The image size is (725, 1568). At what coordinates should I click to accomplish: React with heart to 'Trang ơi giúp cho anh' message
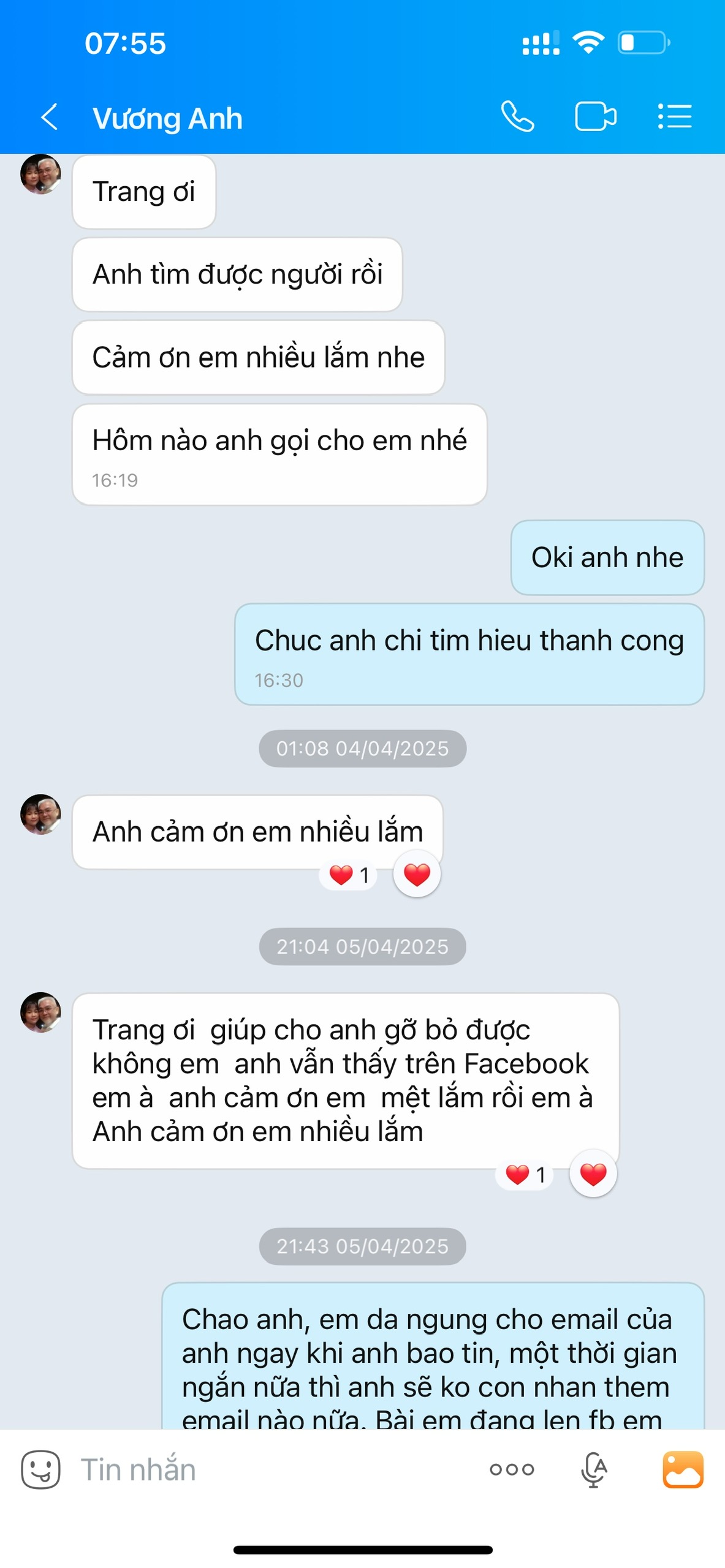(593, 1174)
